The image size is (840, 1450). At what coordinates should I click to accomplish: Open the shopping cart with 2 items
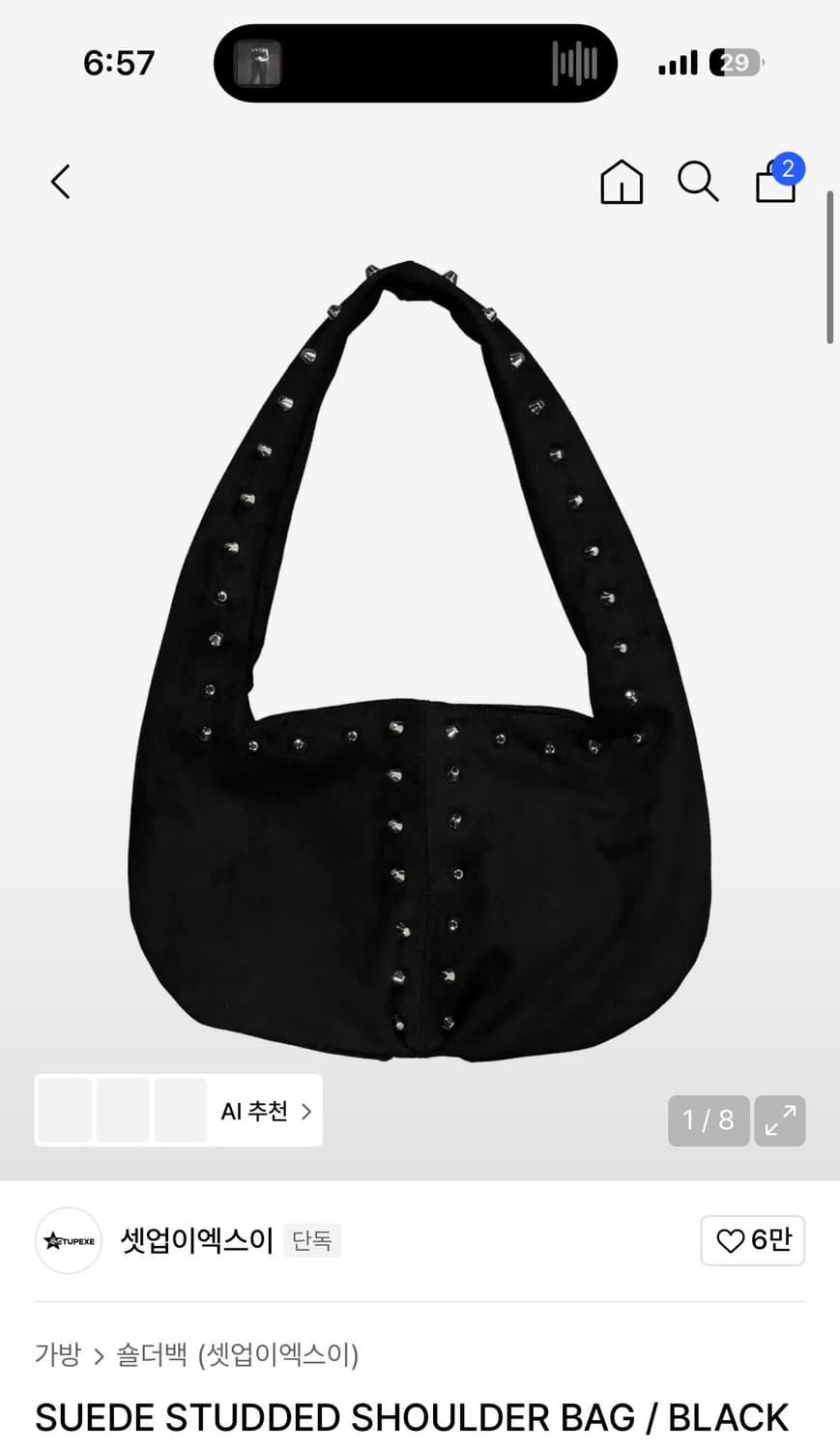tap(775, 182)
